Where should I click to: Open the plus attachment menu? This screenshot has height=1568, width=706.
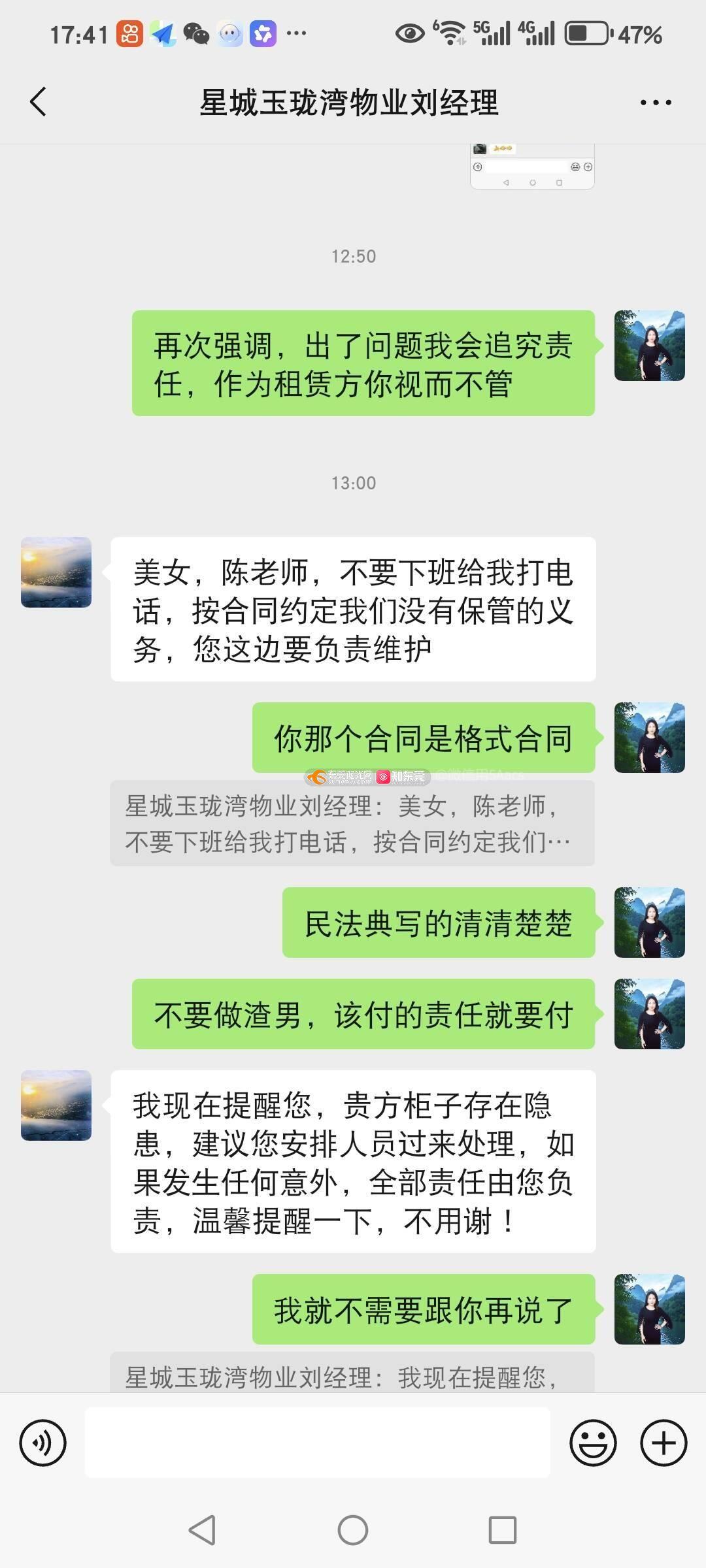663,1443
